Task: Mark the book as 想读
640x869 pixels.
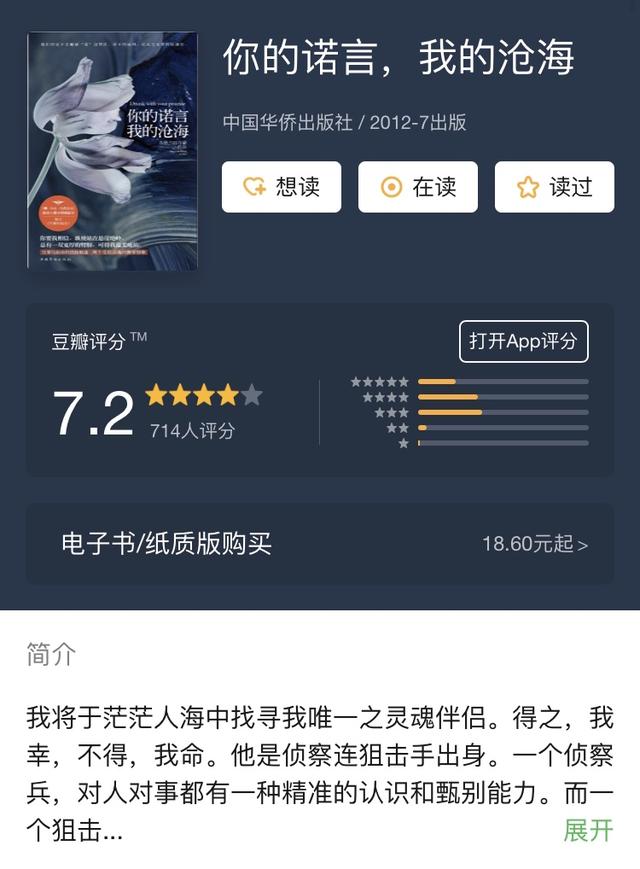Action: [281, 187]
